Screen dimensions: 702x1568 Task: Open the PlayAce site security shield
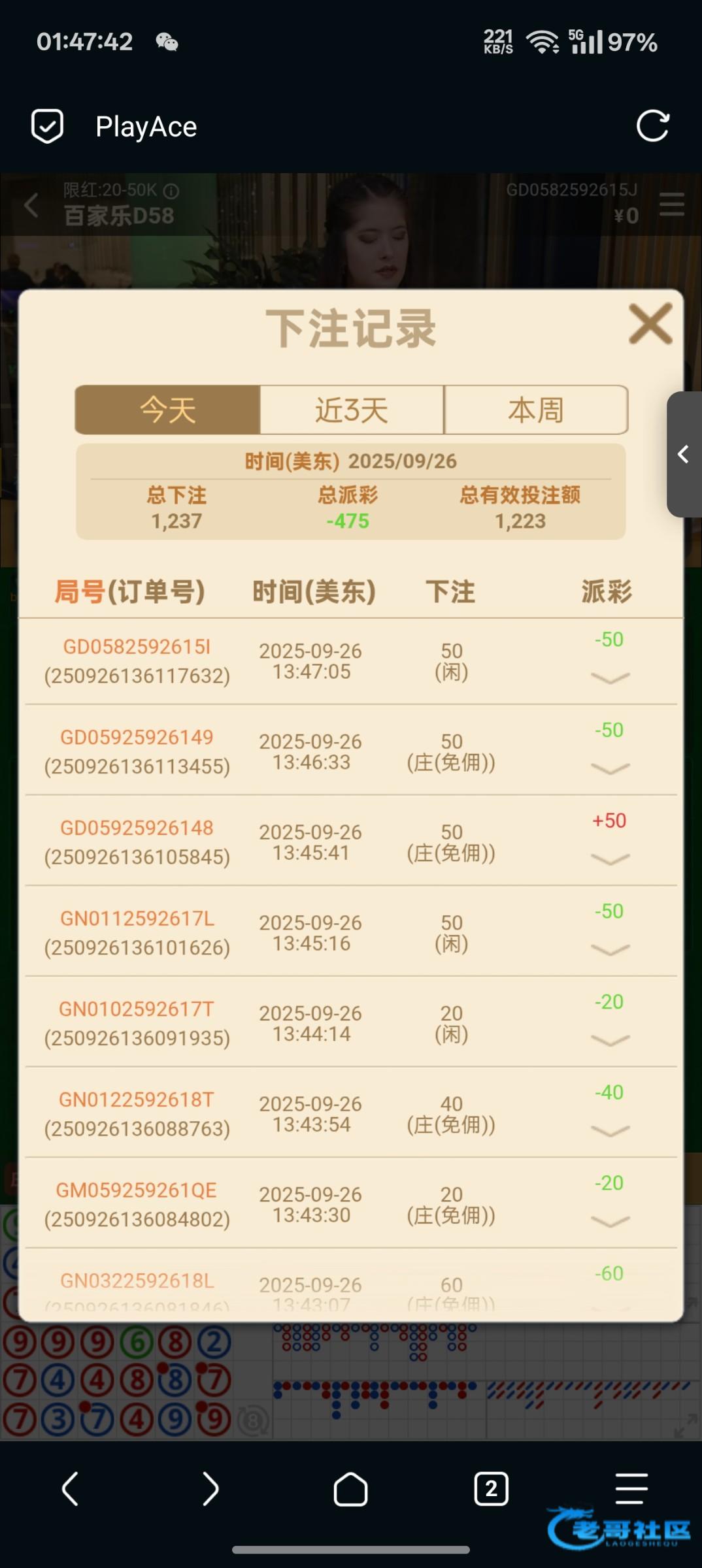tap(48, 126)
